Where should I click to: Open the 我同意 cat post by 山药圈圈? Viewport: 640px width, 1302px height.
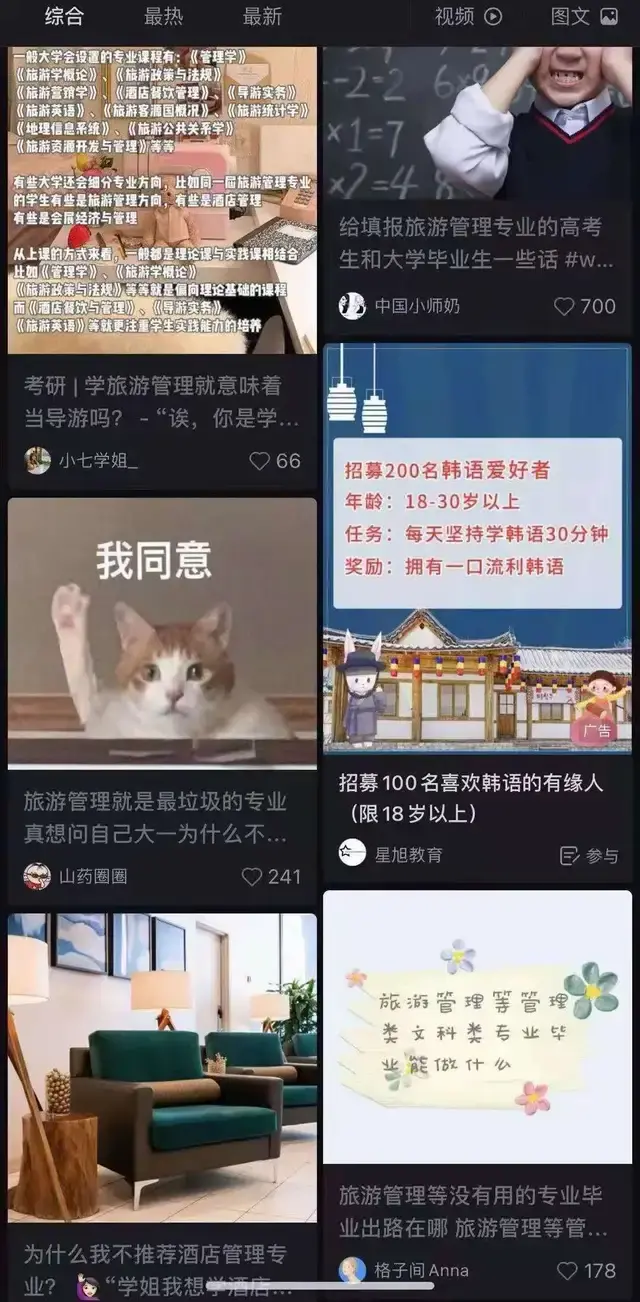pos(162,632)
